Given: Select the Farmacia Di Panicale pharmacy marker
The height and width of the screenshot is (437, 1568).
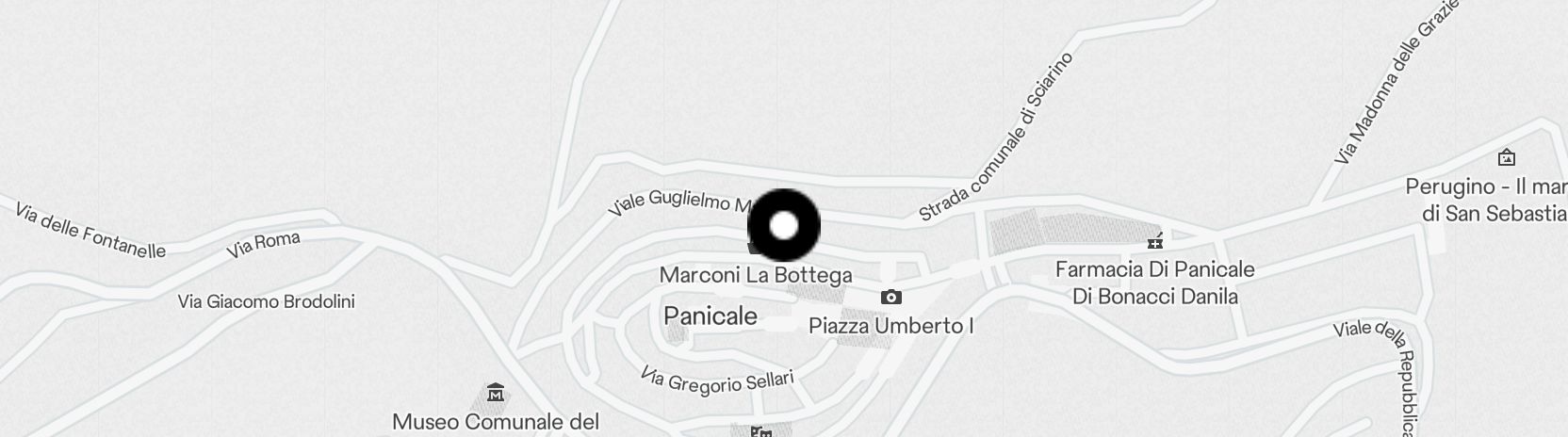Looking at the screenshot, I should pyautogui.click(x=1154, y=242).
